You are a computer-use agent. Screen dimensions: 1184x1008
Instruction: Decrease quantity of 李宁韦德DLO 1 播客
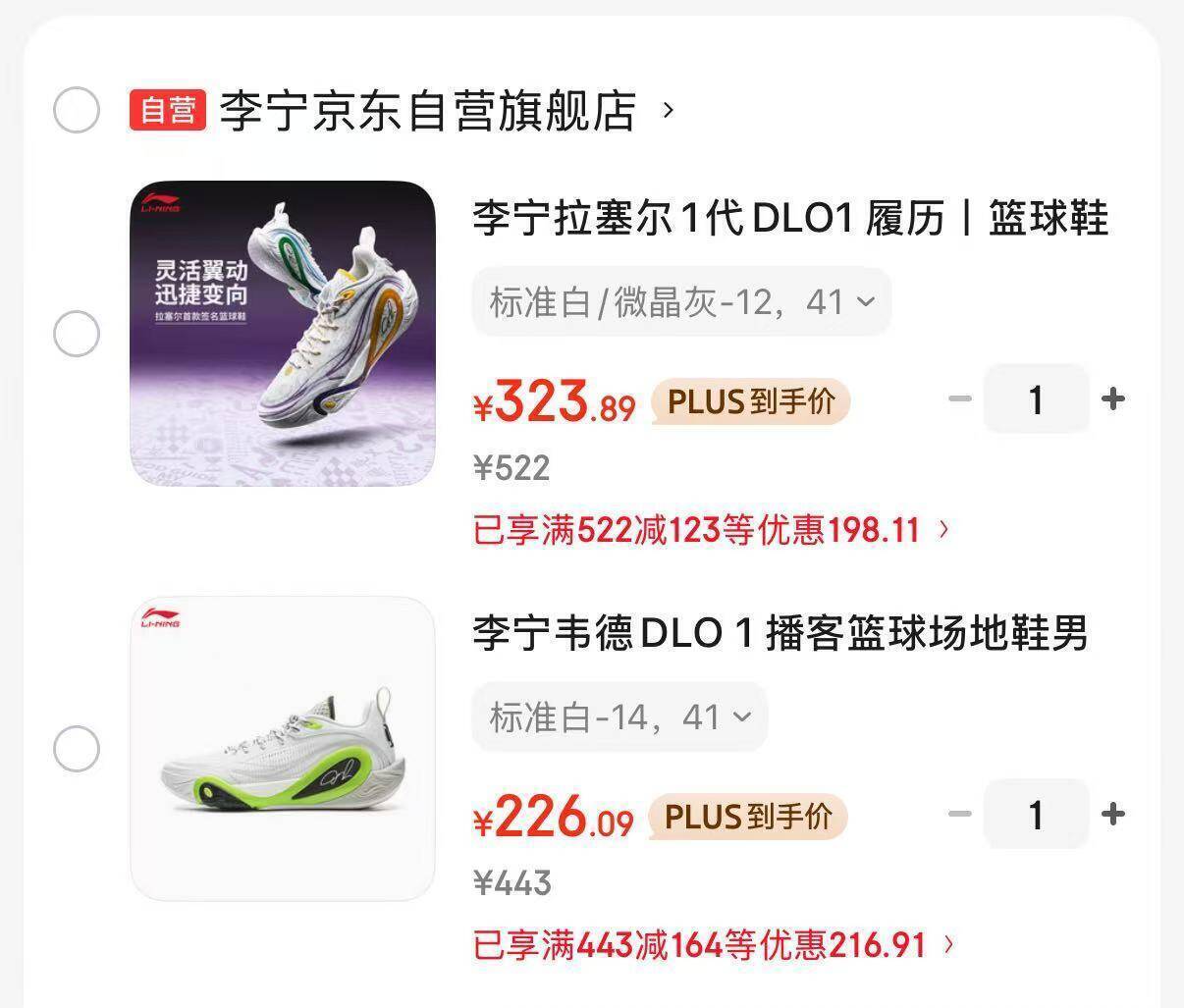click(960, 815)
